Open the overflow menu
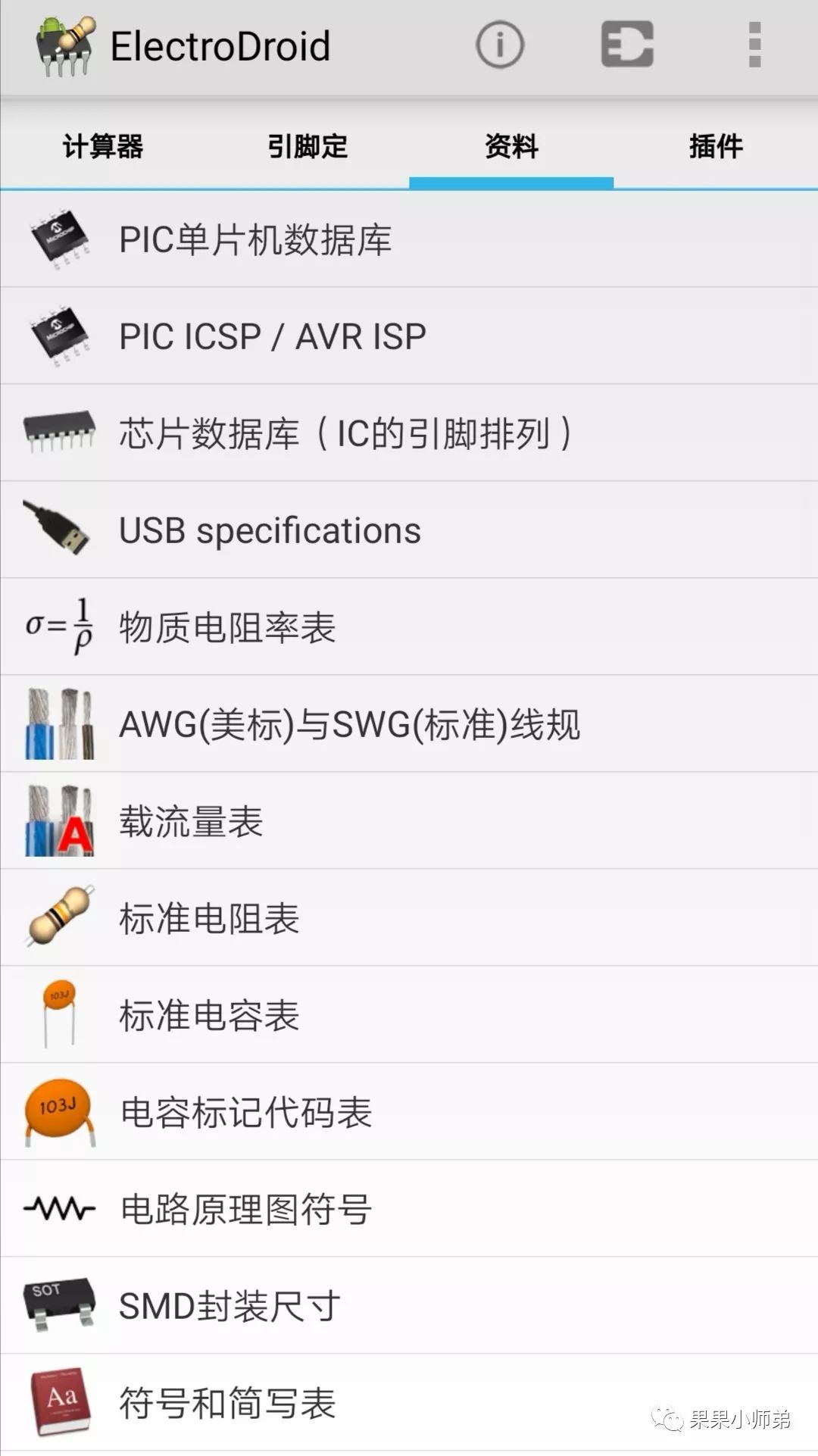Image resolution: width=818 pixels, height=1456 pixels. tap(754, 45)
